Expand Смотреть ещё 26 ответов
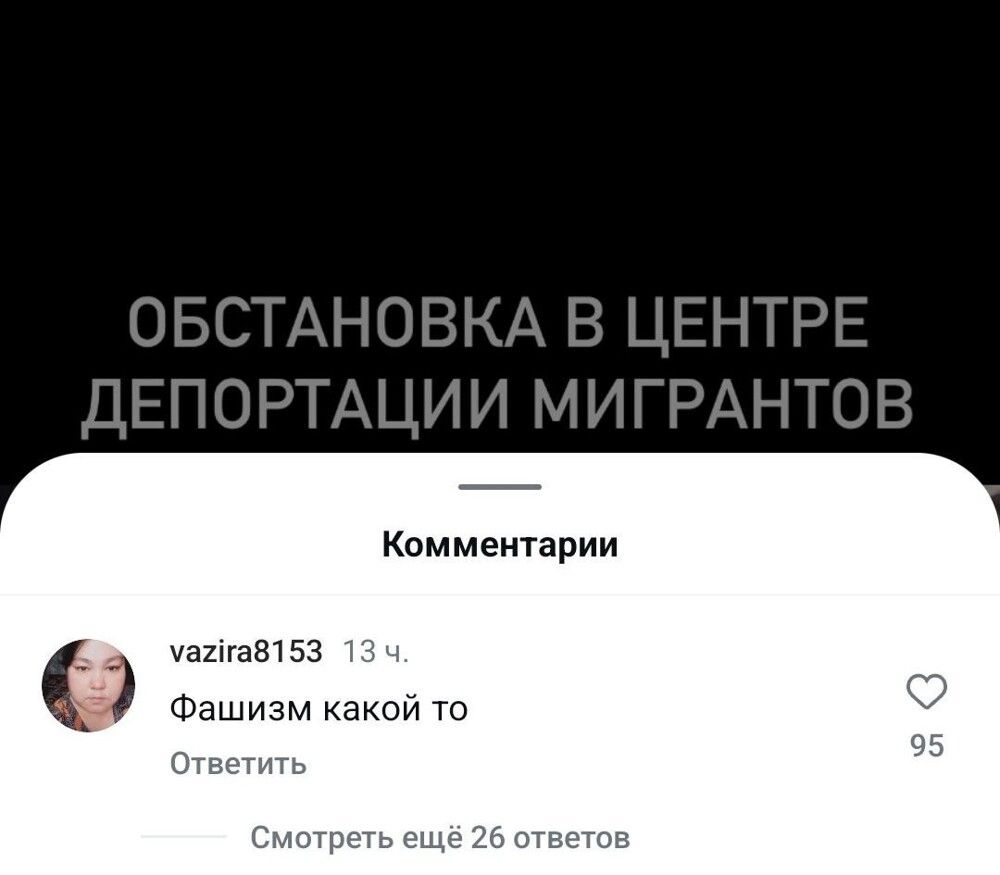 coord(440,837)
